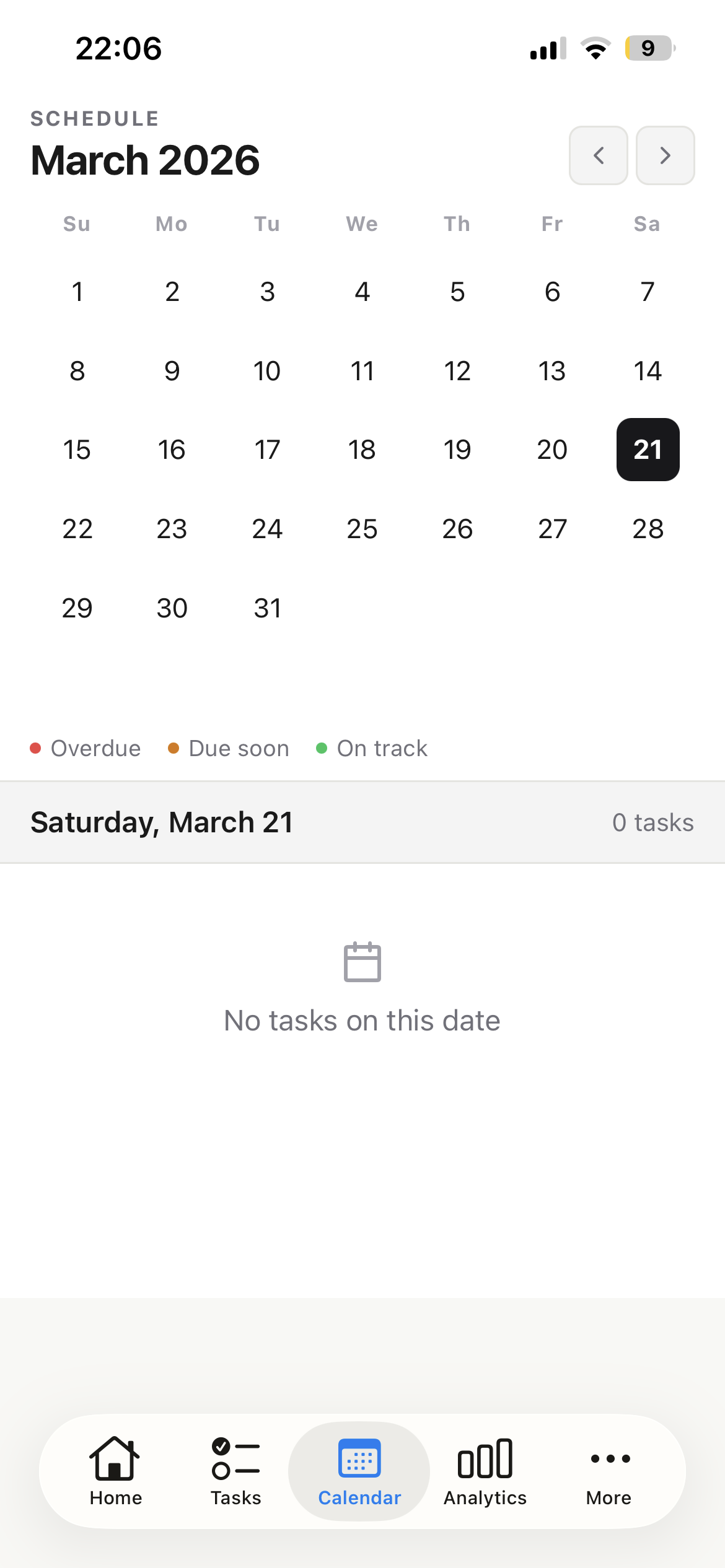Viewport: 725px width, 1568px height.
Task: Select March 1 on the calendar
Action: click(77, 292)
